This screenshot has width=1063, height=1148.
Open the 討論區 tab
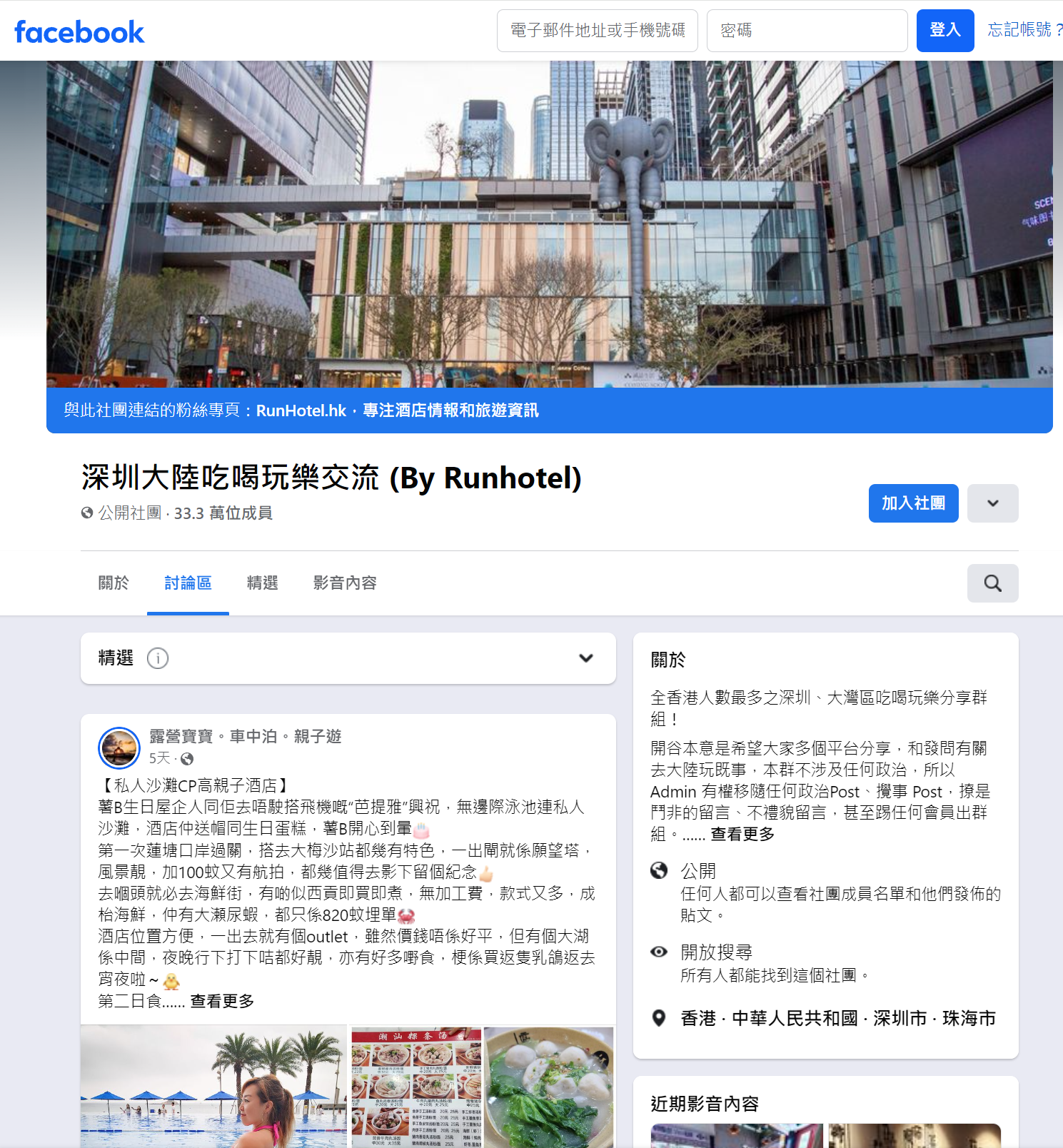pos(188,583)
